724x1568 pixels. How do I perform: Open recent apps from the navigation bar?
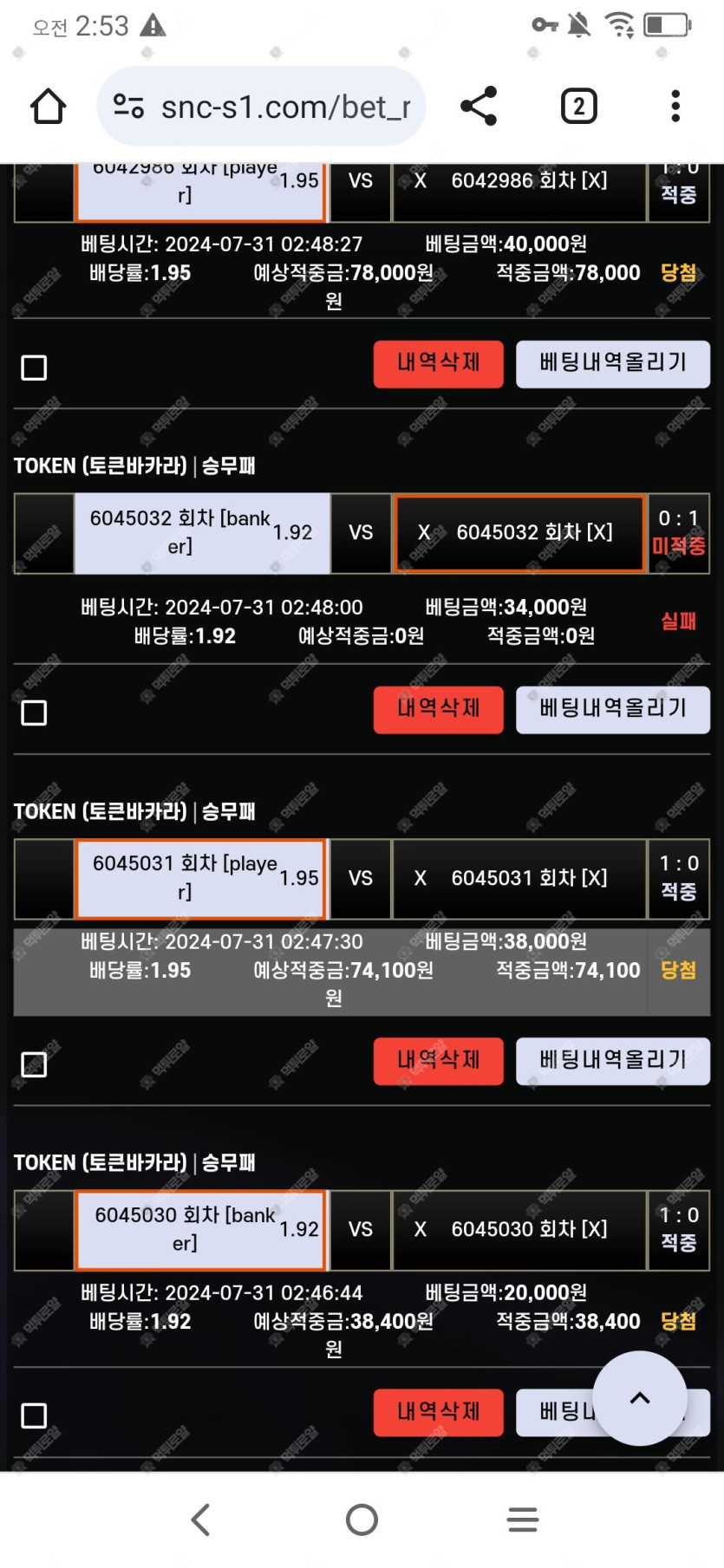pyautogui.click(x=522, y=1519)
